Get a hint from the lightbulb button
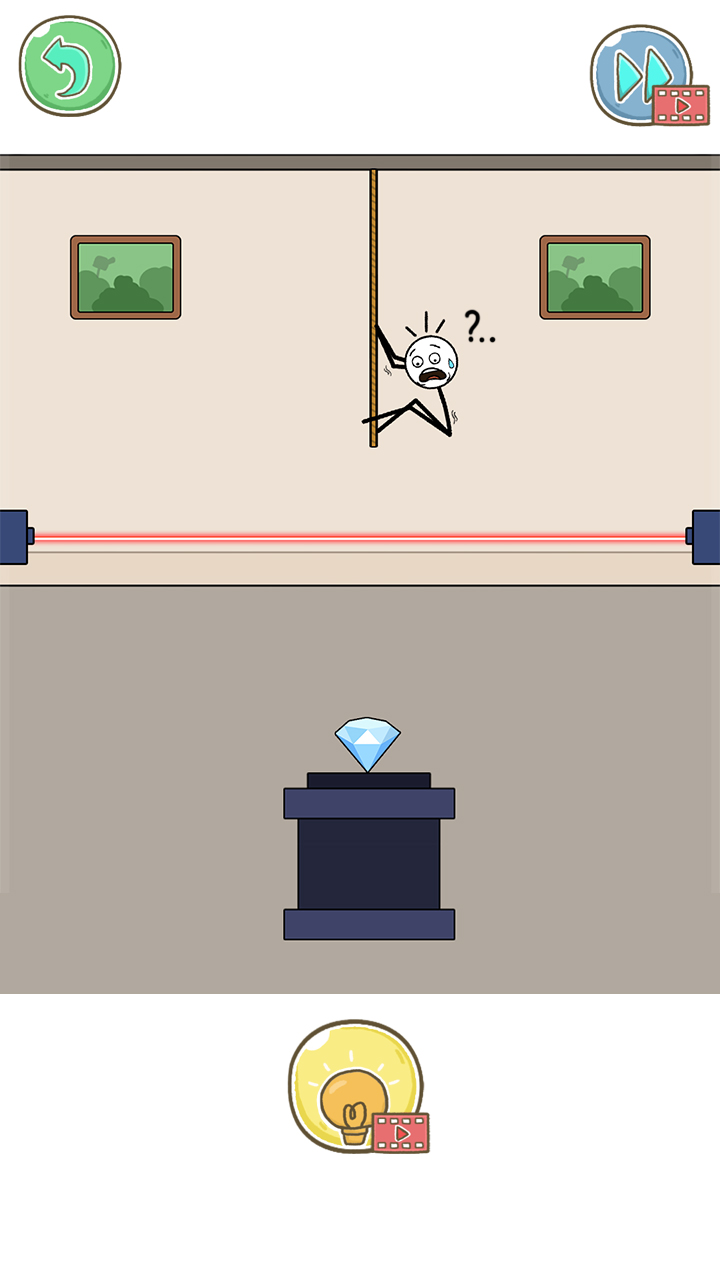Screen dimensions: 720x1280 click(x=355, y=1086)
